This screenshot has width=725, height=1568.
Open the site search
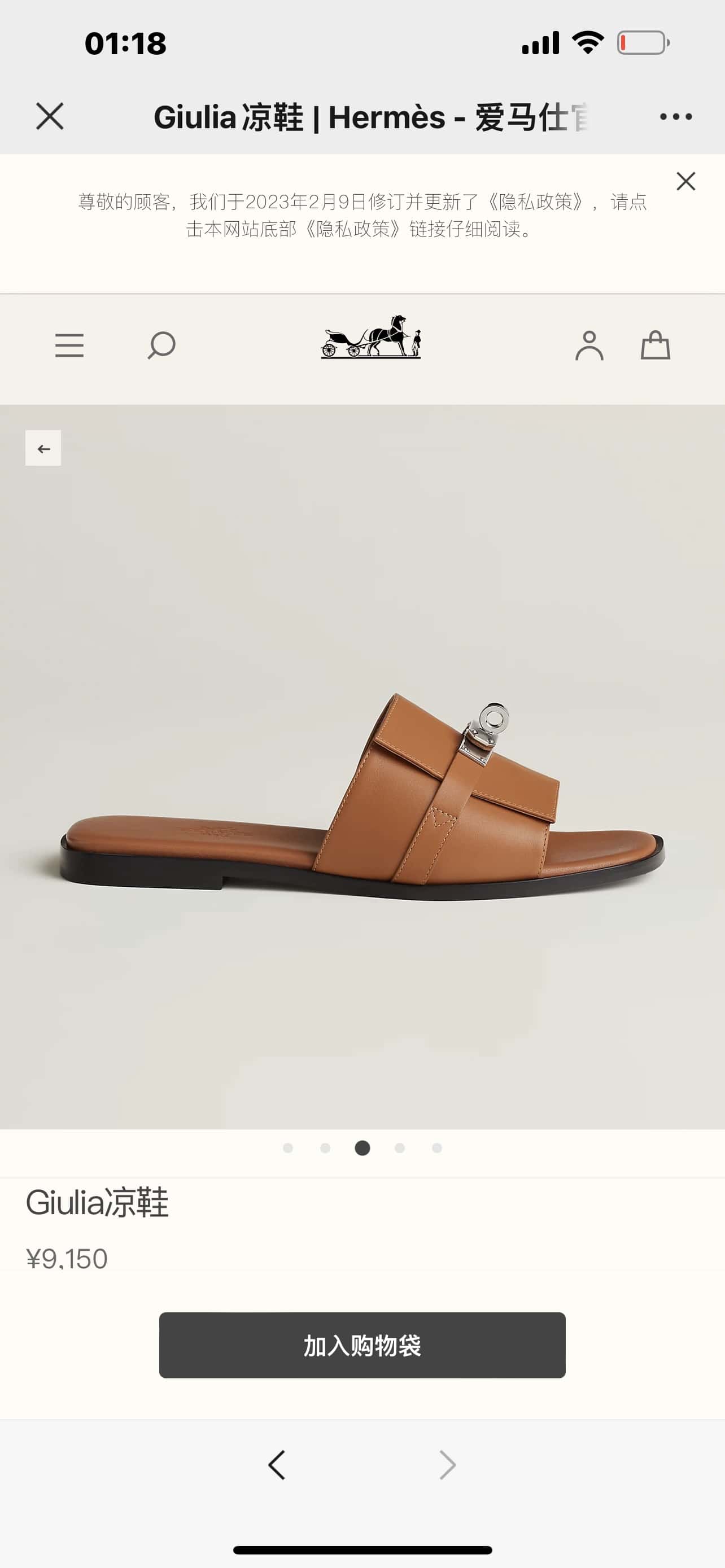coord(161,345)
